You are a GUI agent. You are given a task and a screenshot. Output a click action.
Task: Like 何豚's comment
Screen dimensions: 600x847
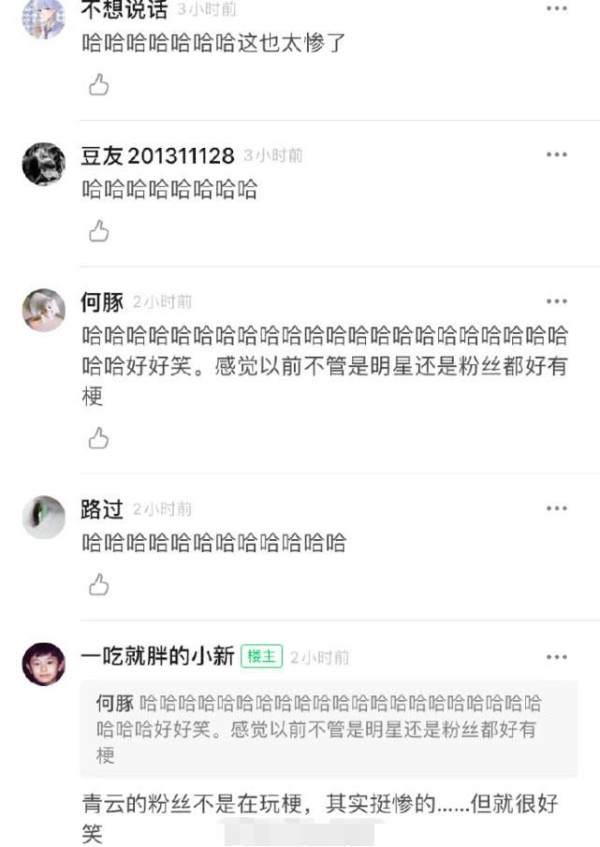pos(98,438)
